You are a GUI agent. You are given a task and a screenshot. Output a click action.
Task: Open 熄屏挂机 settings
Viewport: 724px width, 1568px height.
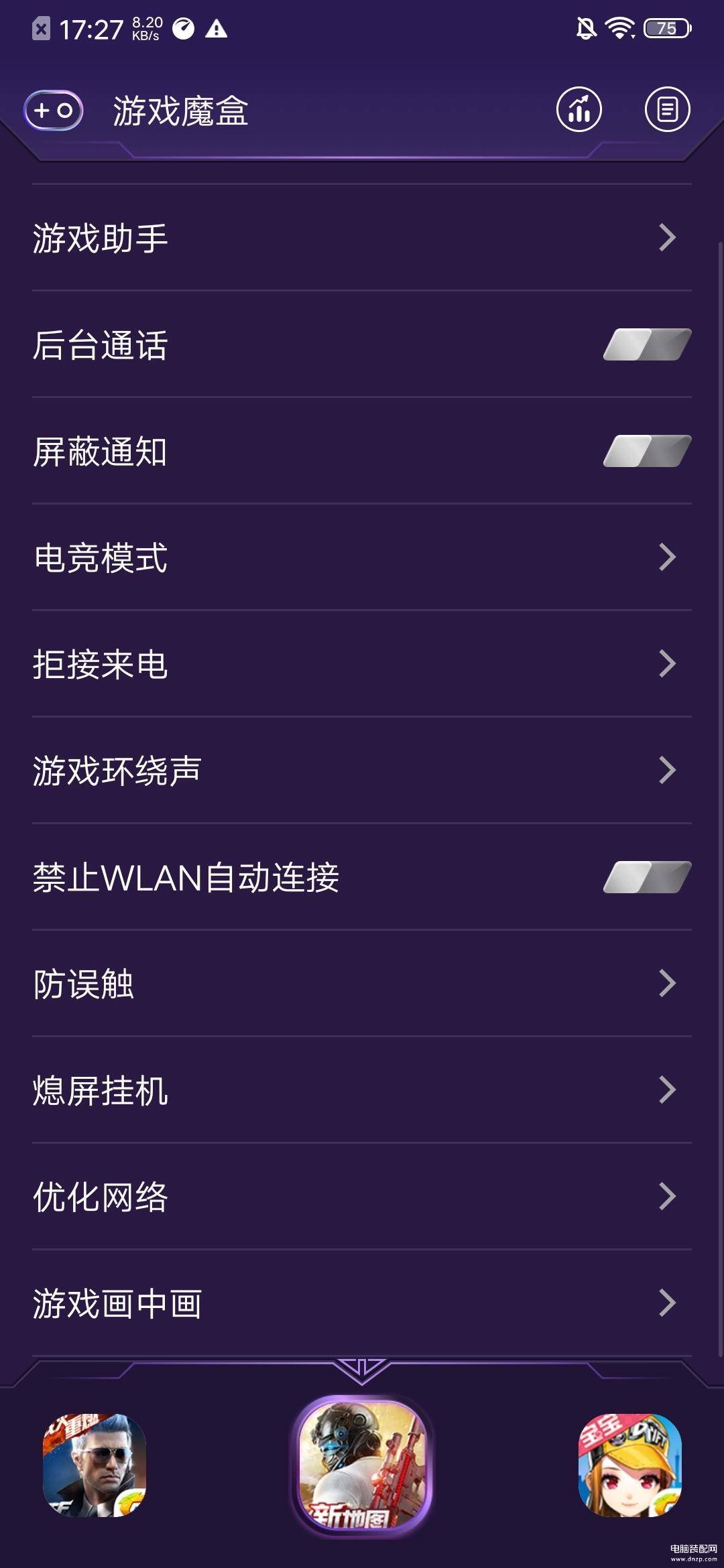click(362, 1090)
